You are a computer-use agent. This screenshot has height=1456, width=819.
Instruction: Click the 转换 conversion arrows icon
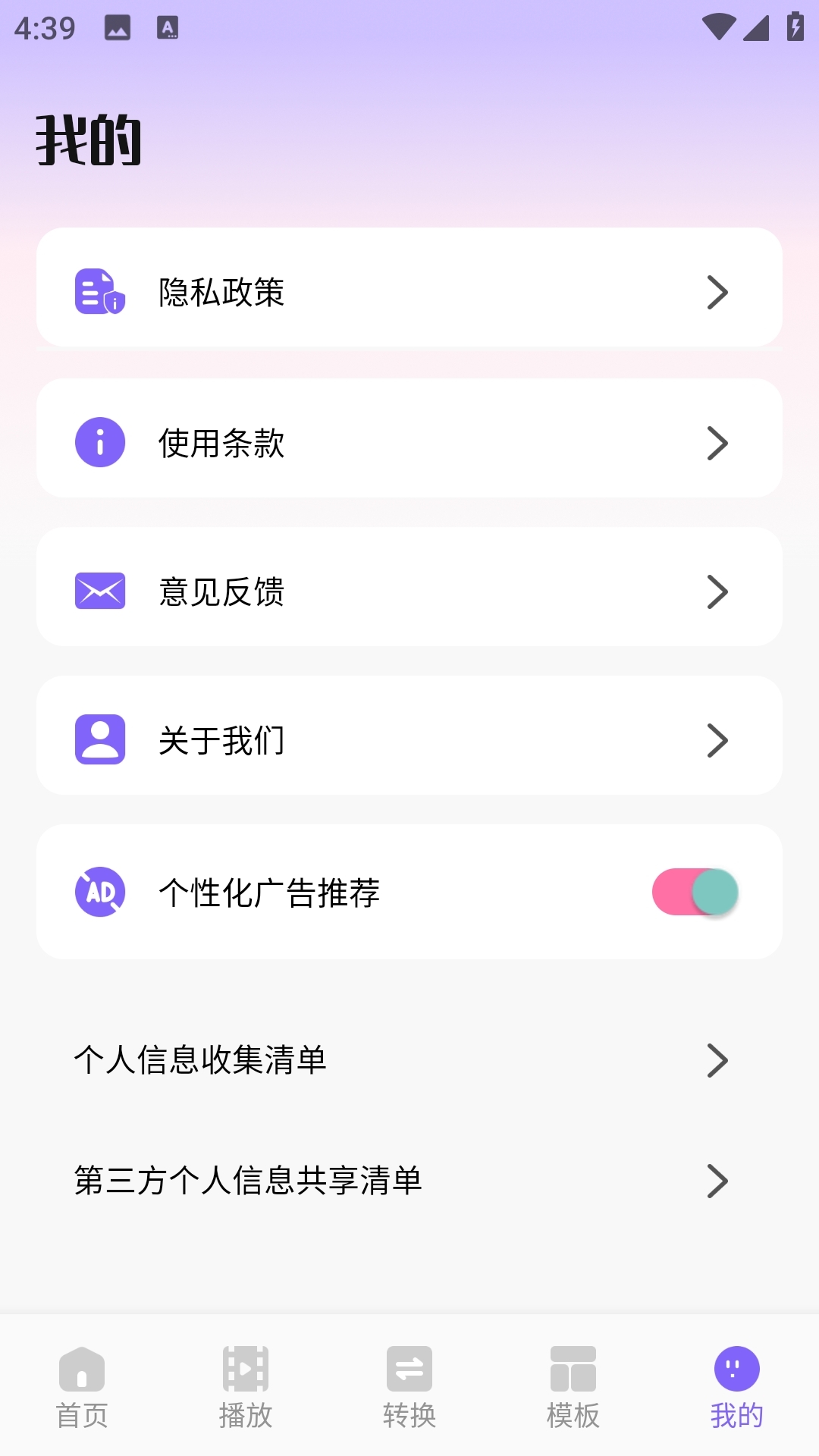click(409, 1384)
